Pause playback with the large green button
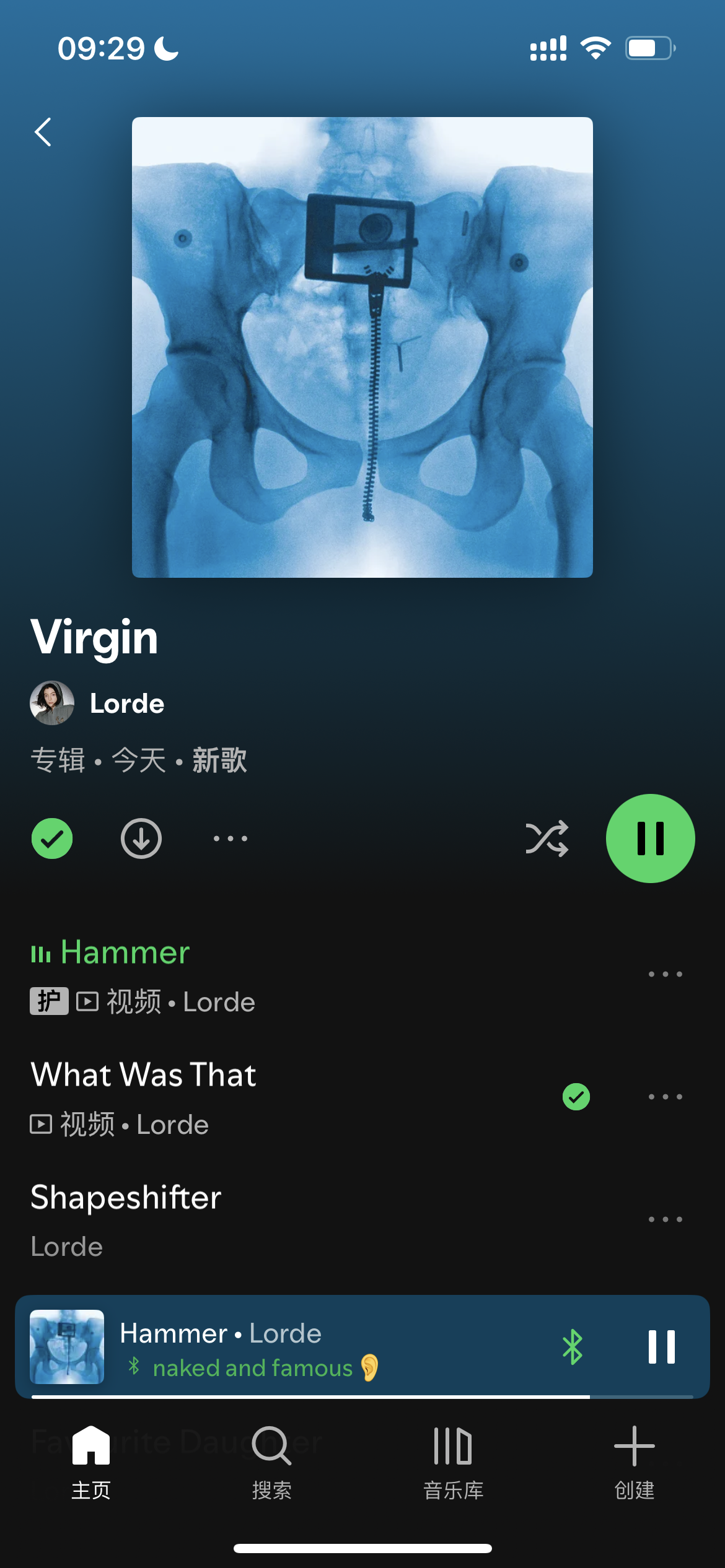The image size is (725, 1568). coord(651,838)
